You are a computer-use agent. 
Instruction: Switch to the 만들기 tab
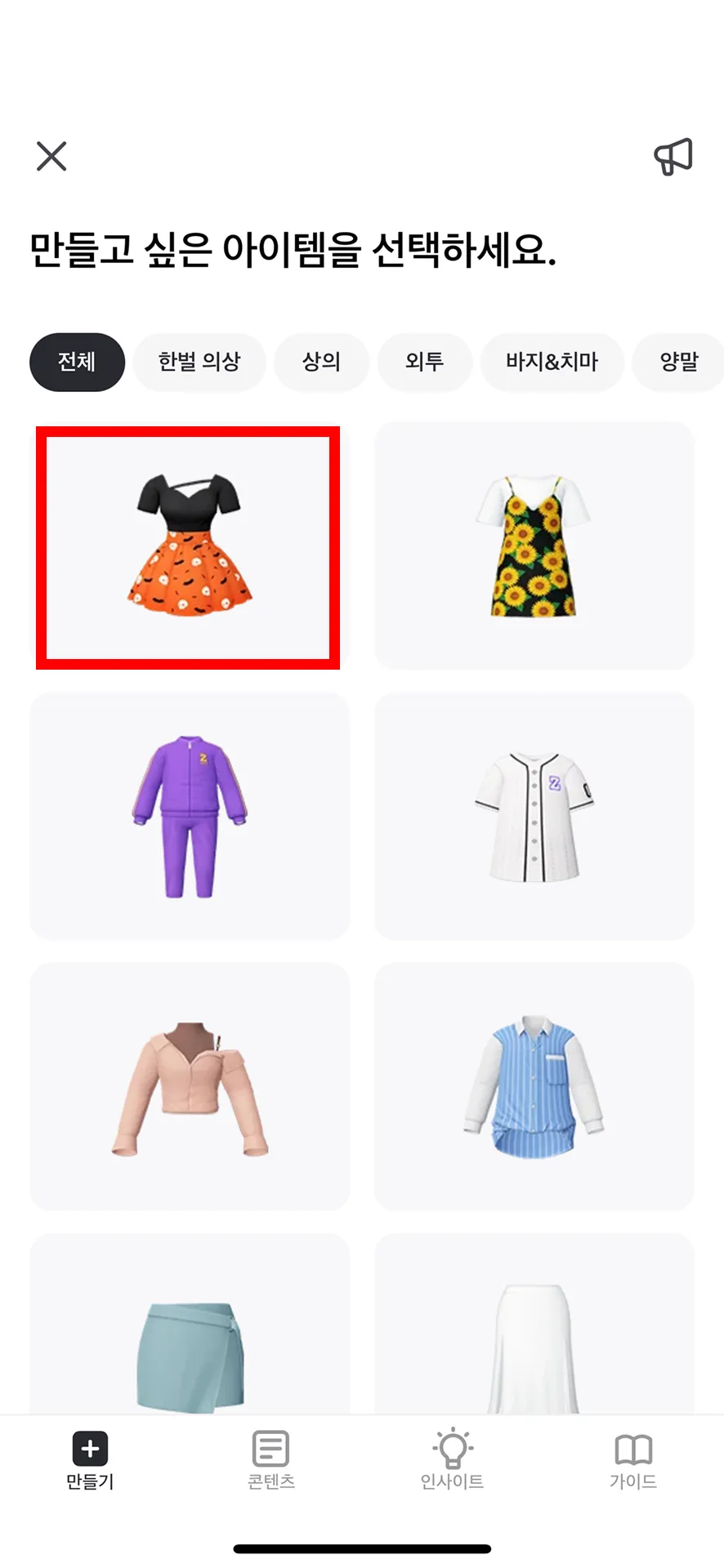[x=90, y=1461]
